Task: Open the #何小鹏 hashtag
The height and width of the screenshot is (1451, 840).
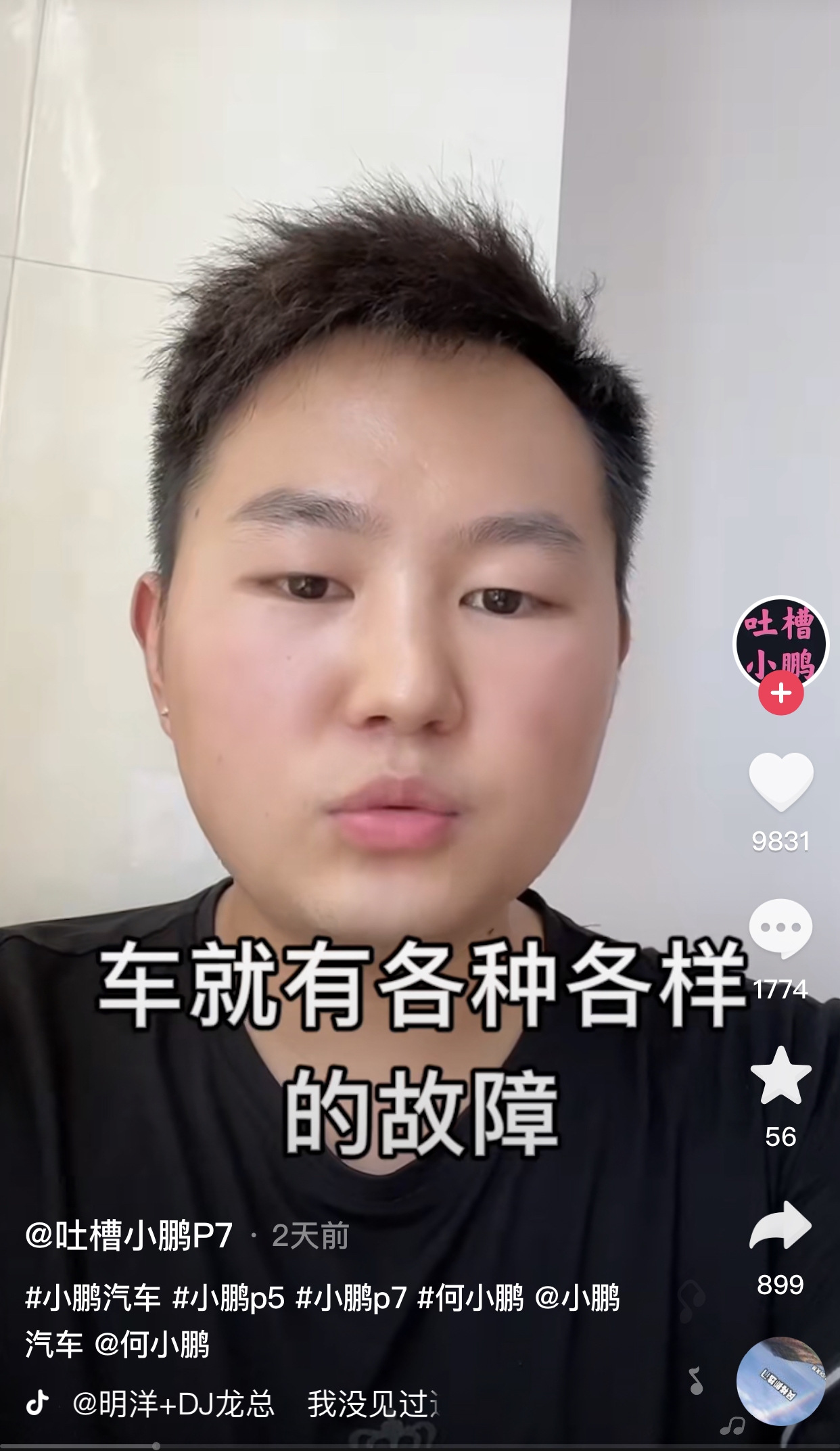Action: [x=471, y=1298]
